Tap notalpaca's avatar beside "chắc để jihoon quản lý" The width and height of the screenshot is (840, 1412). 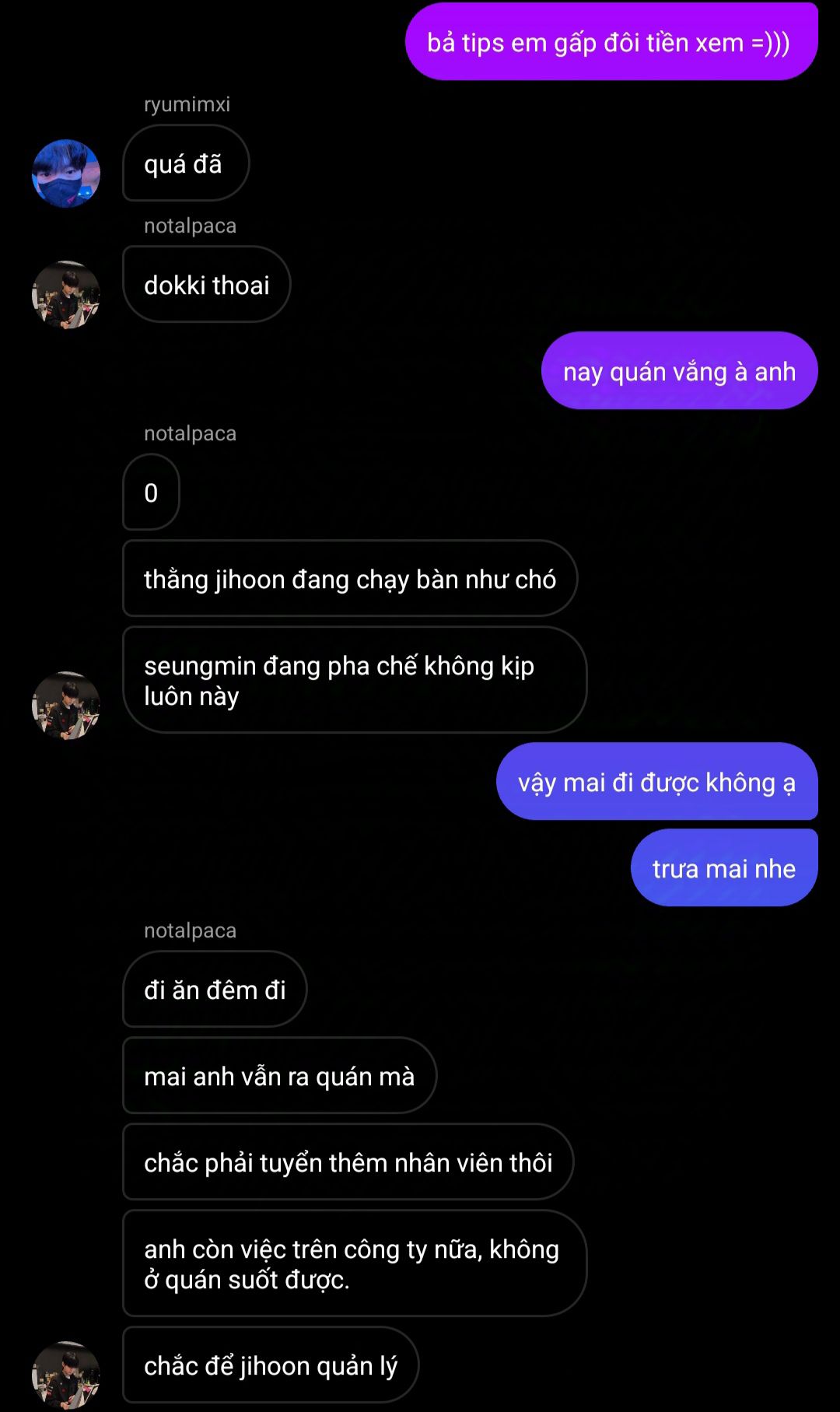(x=66, y=1375)
